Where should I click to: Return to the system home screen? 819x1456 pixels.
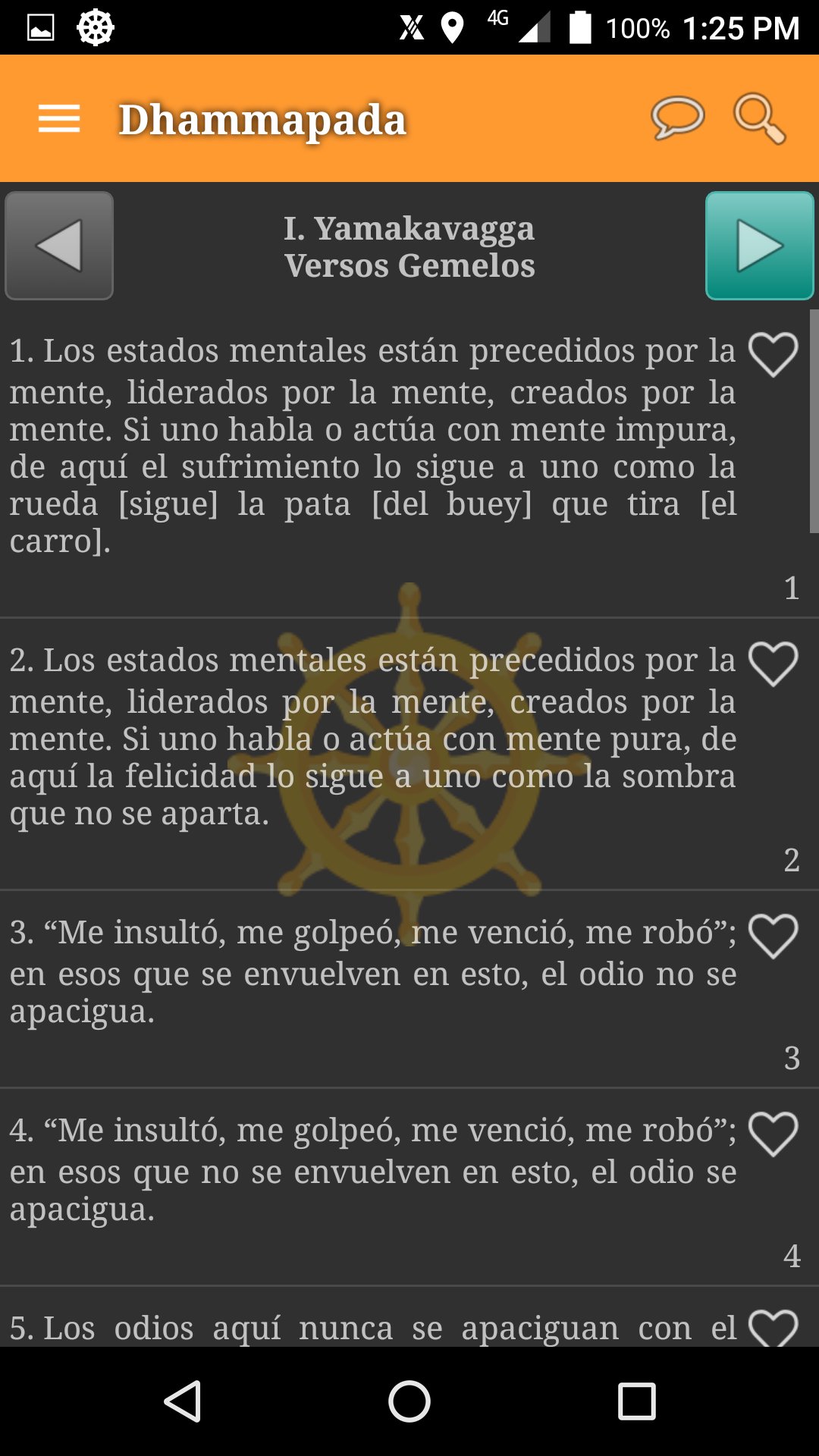[409, 1401]
